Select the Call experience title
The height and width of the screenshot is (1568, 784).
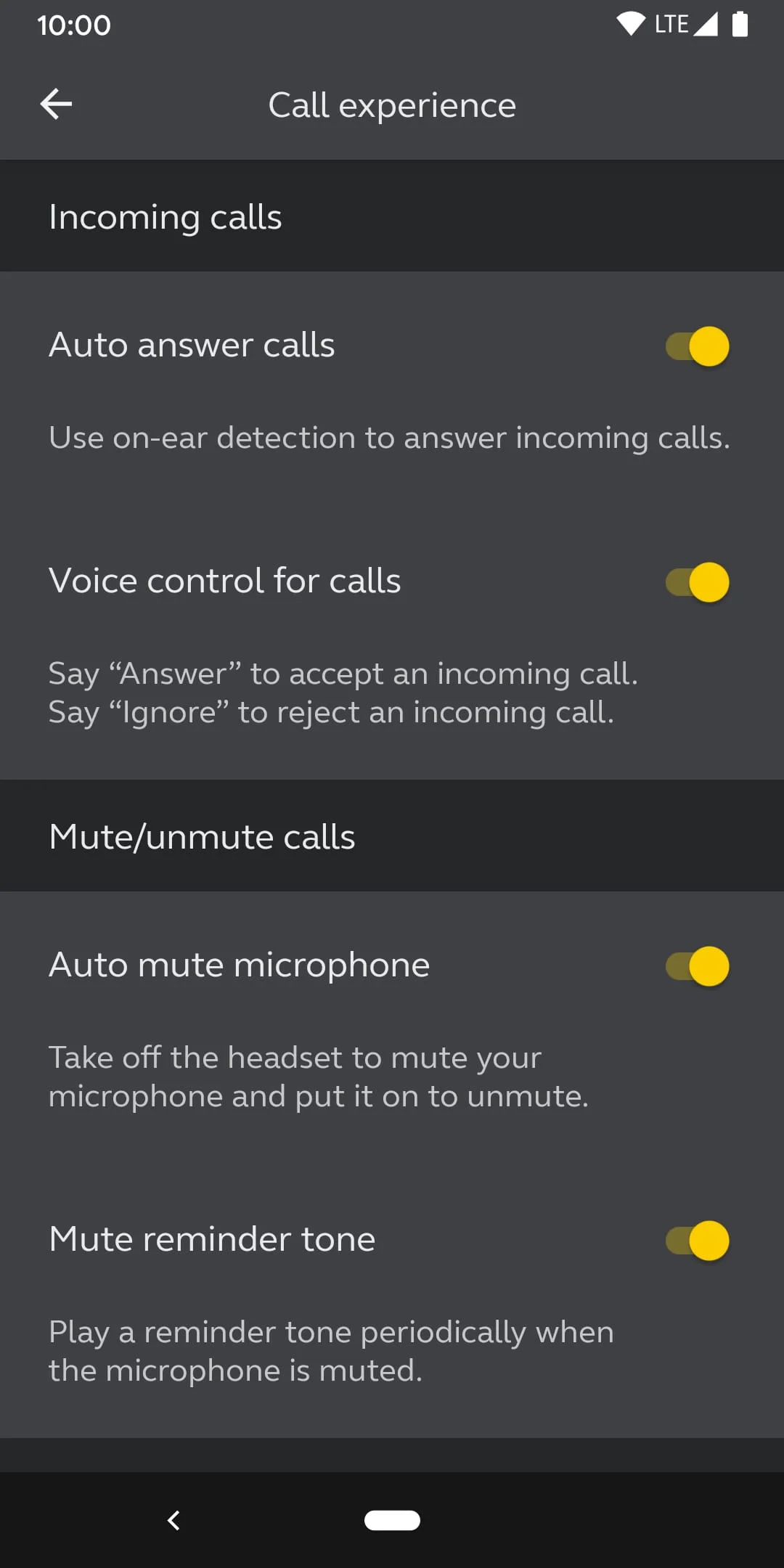(x=392, y=104)
